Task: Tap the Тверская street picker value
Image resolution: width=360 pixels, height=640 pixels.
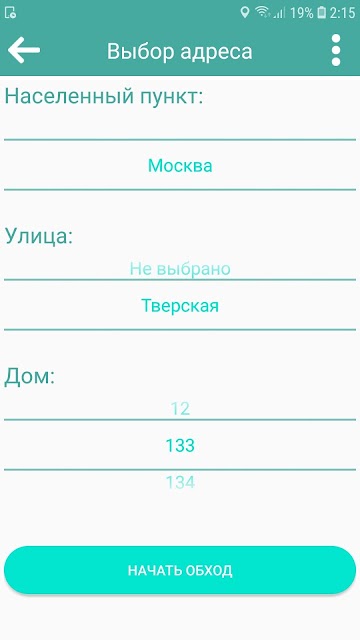Action: pos(180,305)
